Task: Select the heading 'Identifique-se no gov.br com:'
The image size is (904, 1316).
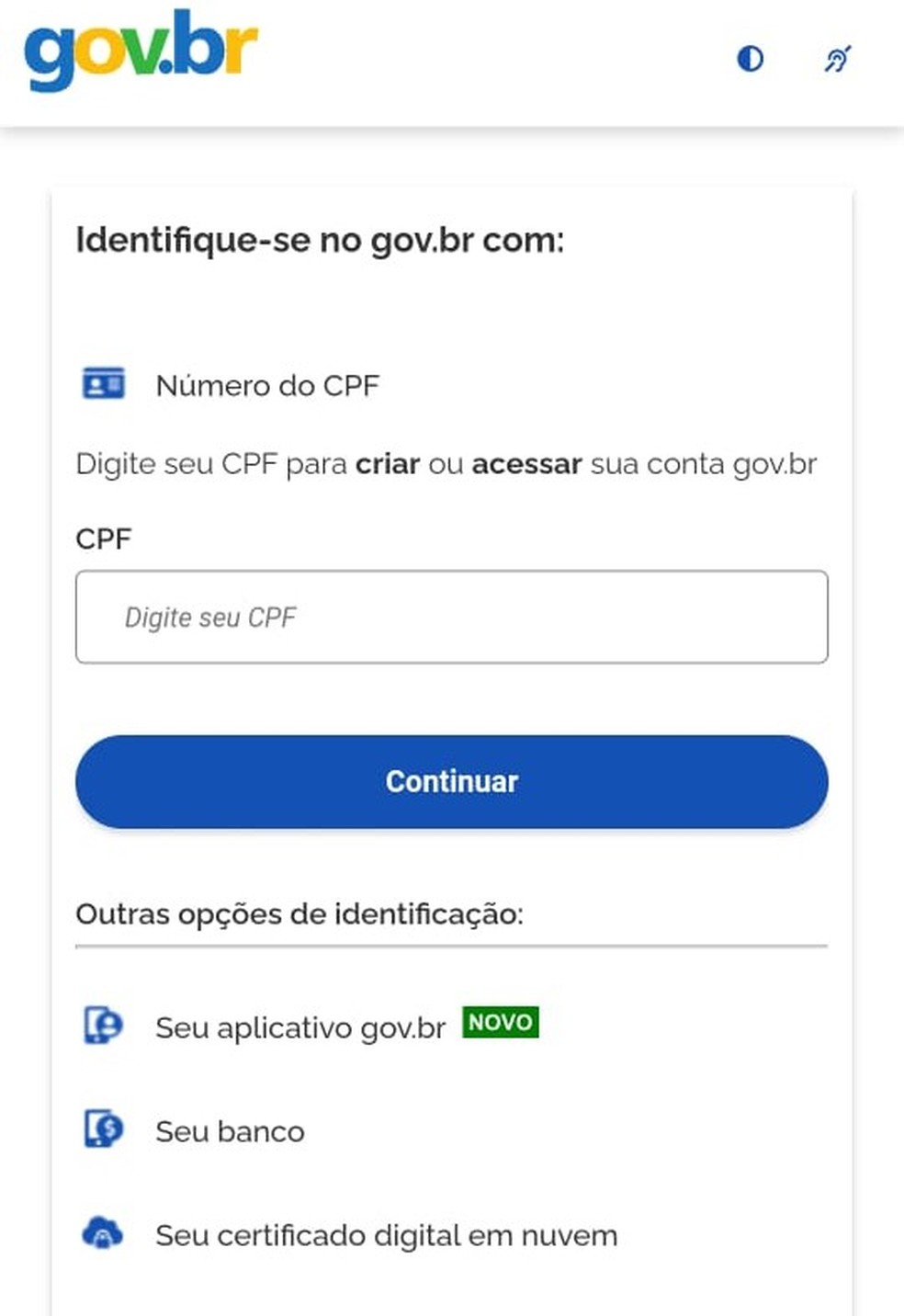Action: coord(321,240)
